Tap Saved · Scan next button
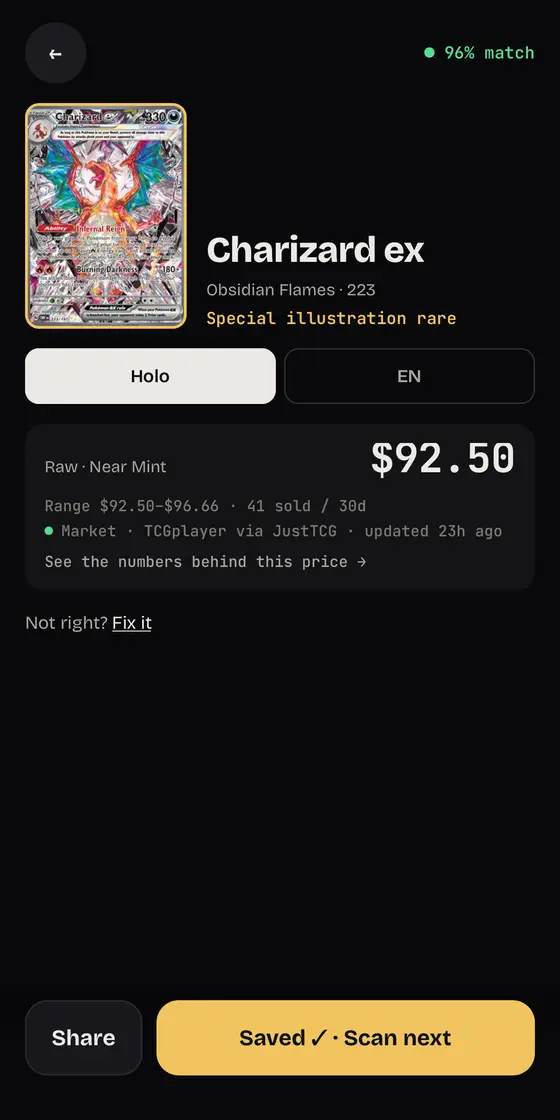Viewport: 560px width, 1120px height. [346, 1037]
